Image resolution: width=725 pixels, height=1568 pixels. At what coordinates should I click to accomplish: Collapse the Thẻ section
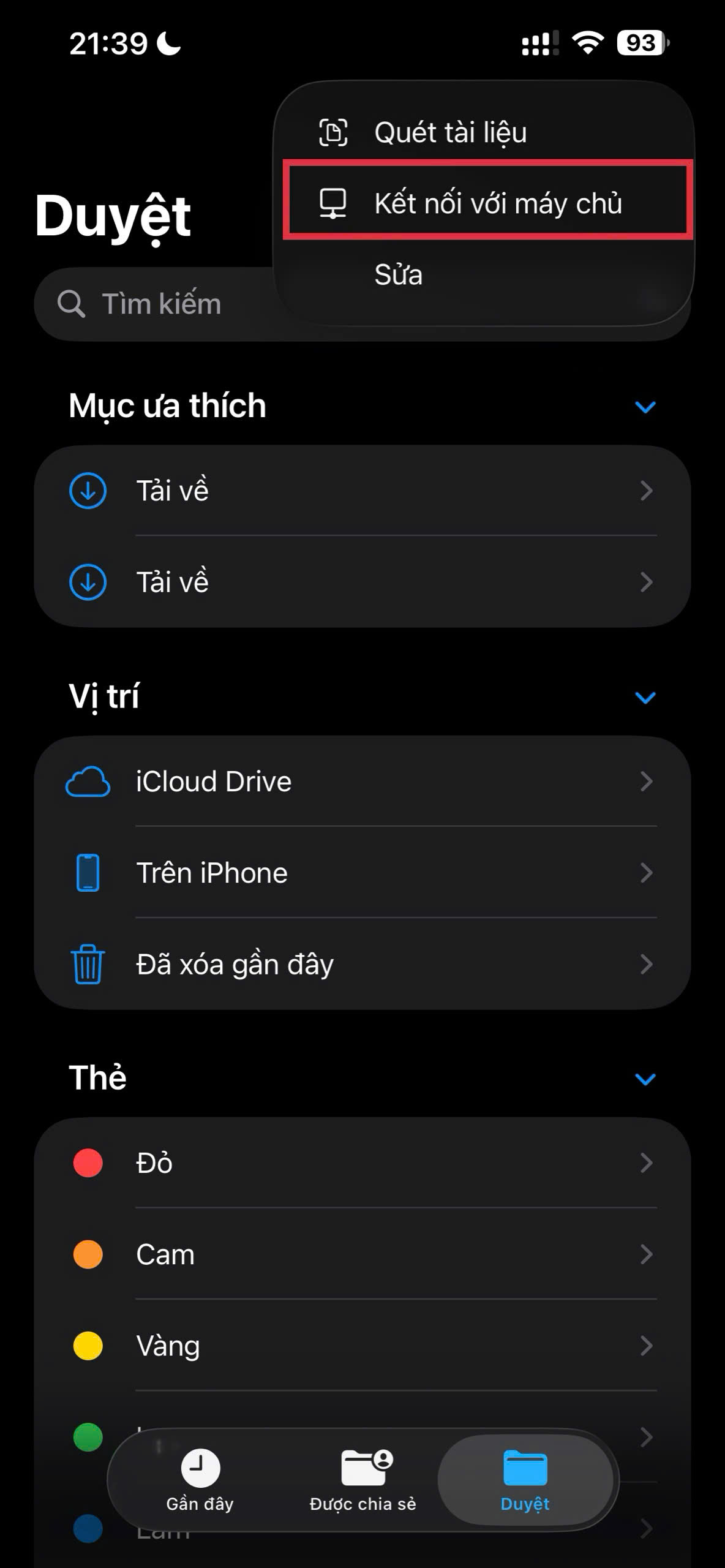point(645,1079)
